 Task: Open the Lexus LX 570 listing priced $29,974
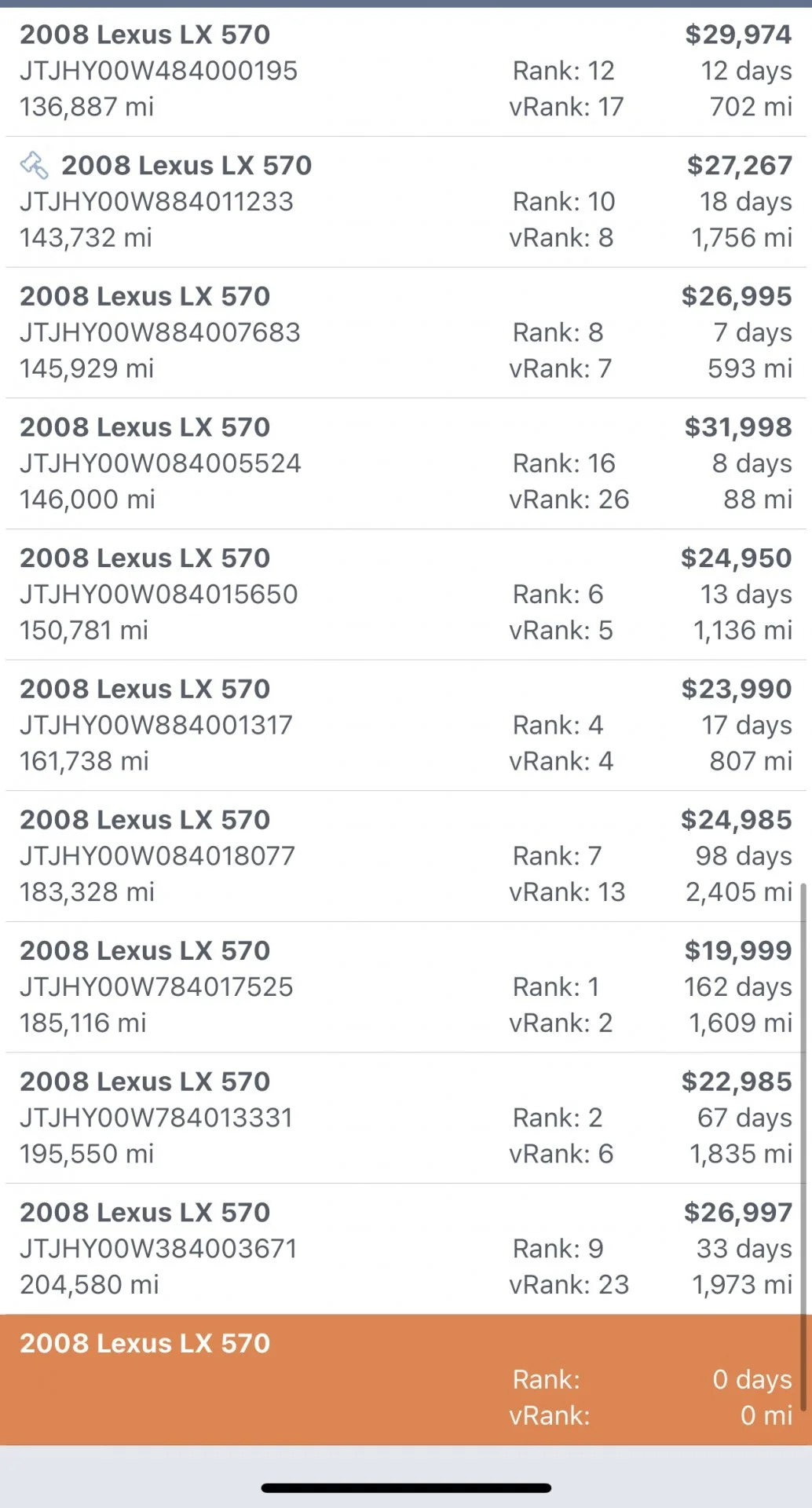click(x=406, y=71)
